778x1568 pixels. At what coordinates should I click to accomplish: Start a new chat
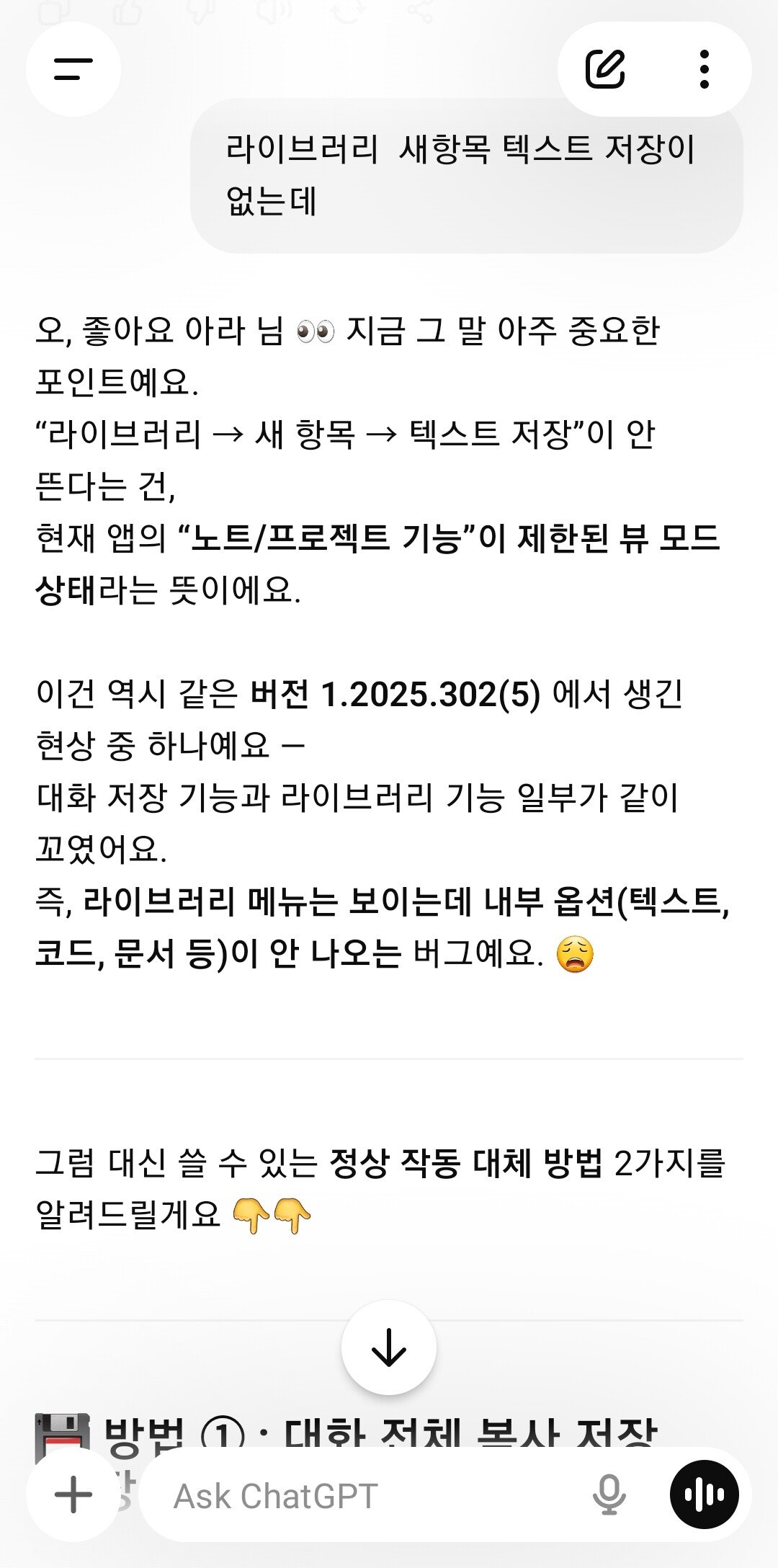click(605, 69)
